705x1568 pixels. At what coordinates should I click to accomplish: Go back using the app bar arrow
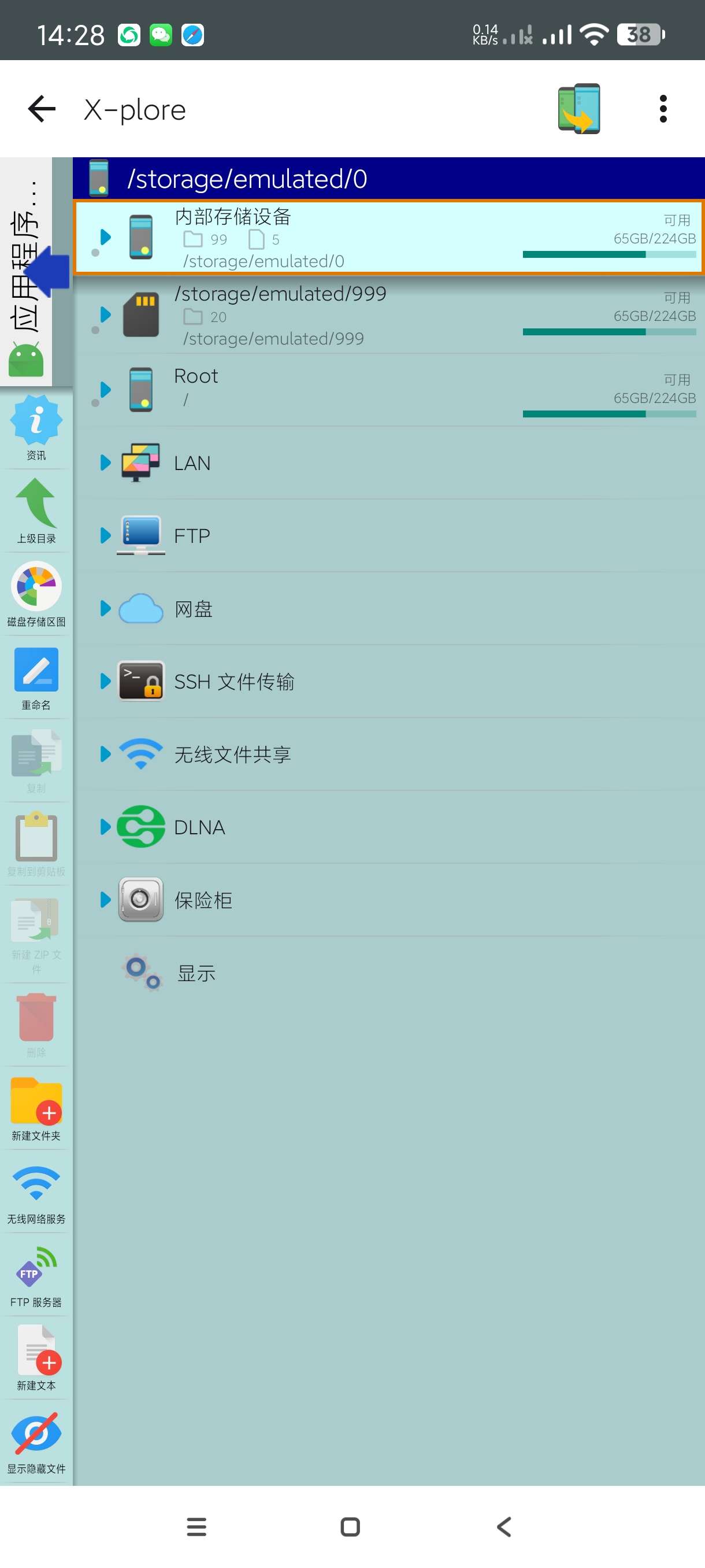[42, 110]
